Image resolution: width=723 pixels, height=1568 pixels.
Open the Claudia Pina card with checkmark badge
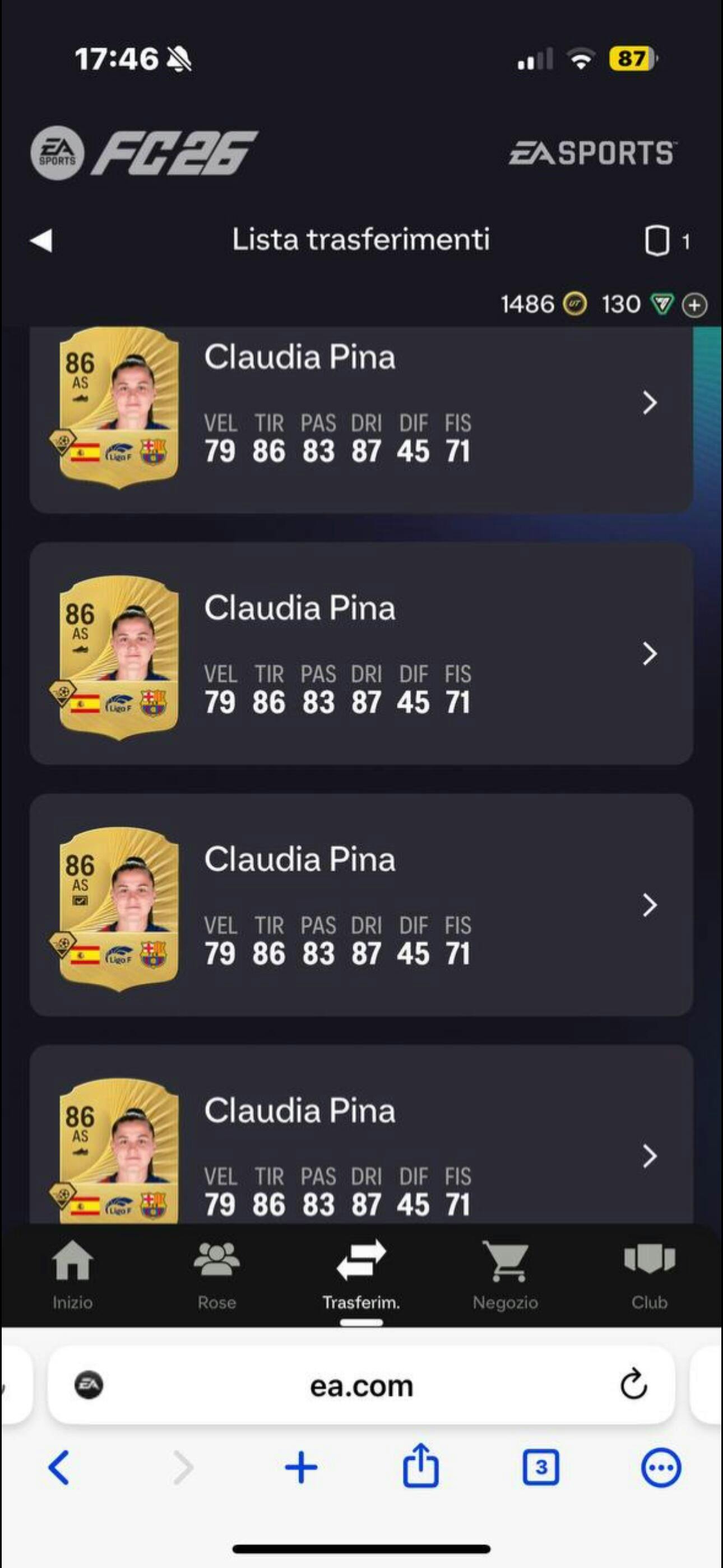[361, 905]
